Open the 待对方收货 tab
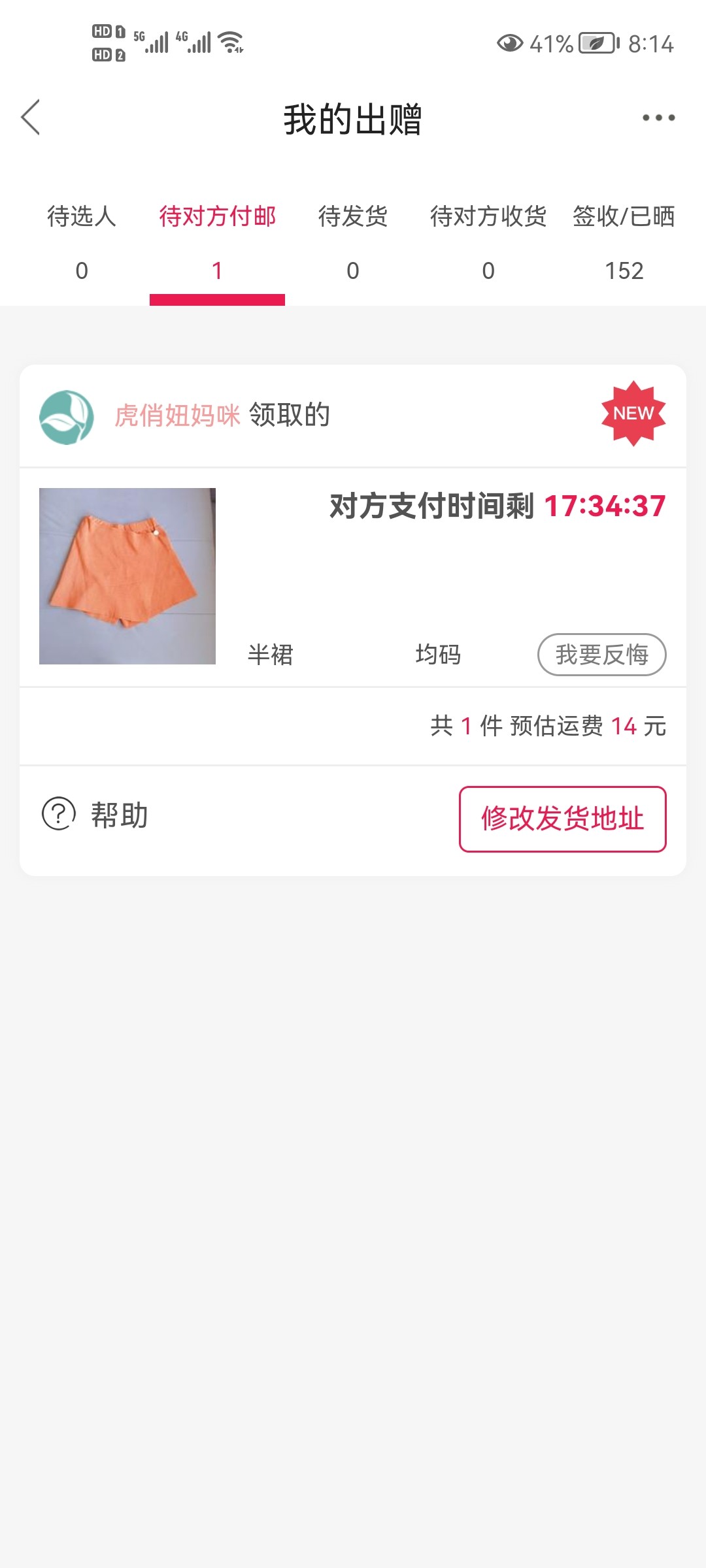The image size is (706, 1568). (x=488, y=242)
